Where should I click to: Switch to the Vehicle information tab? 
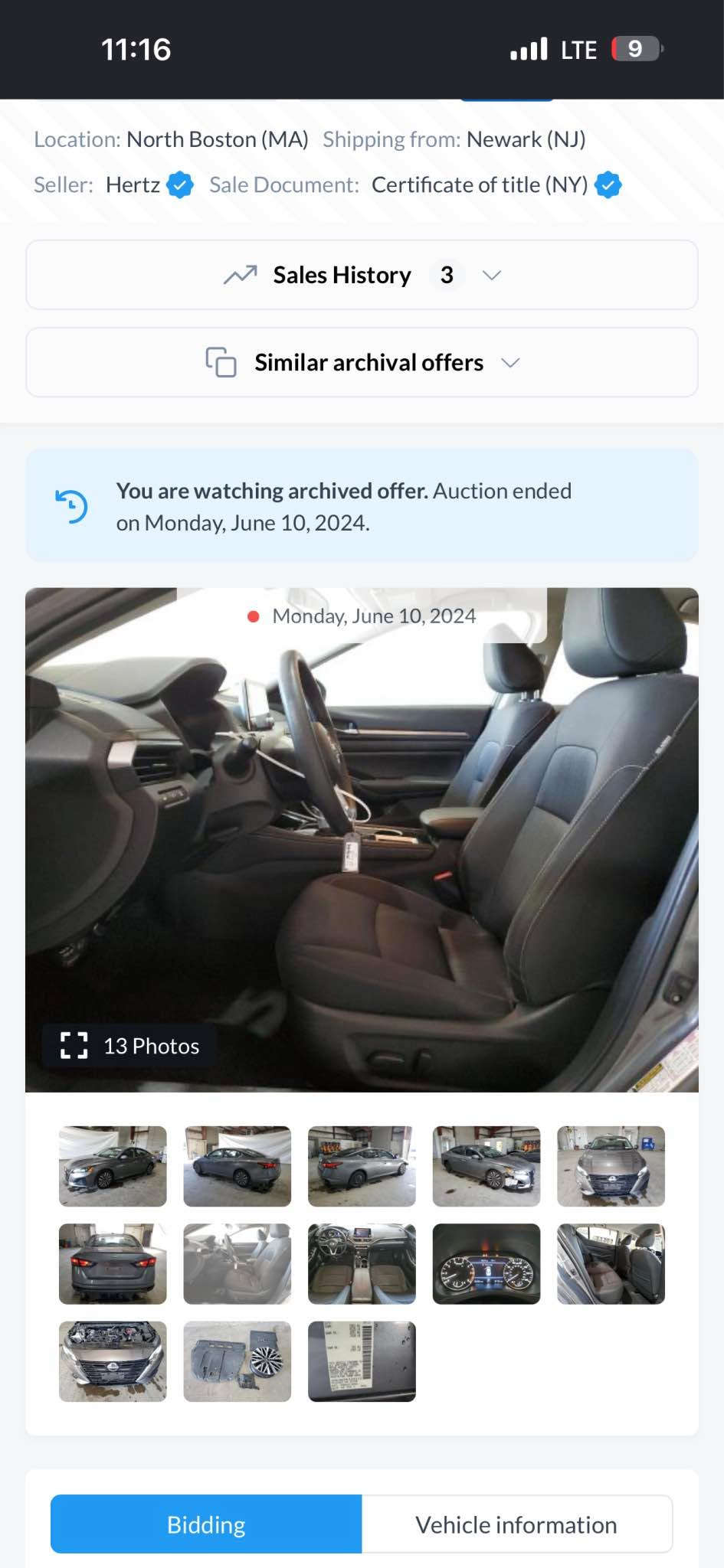tap(517, 1524)
